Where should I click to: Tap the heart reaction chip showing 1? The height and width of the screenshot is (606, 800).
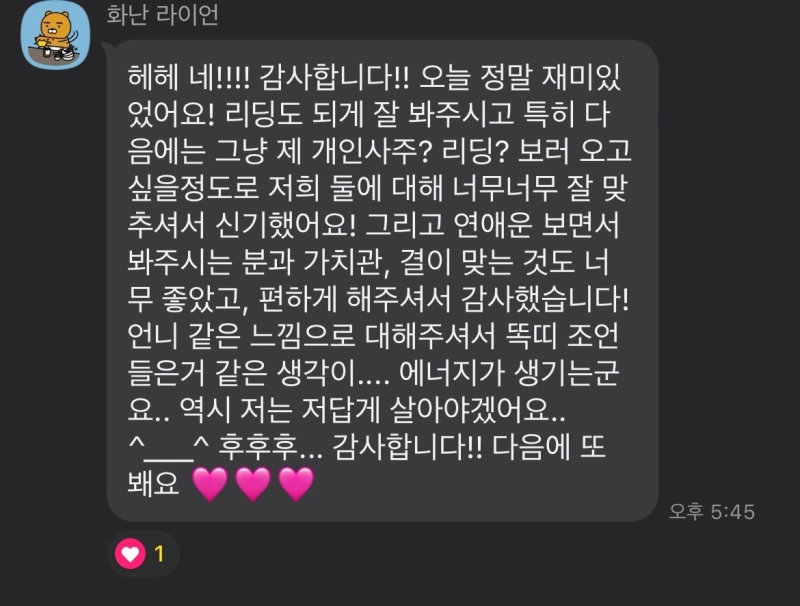(142, 554)
